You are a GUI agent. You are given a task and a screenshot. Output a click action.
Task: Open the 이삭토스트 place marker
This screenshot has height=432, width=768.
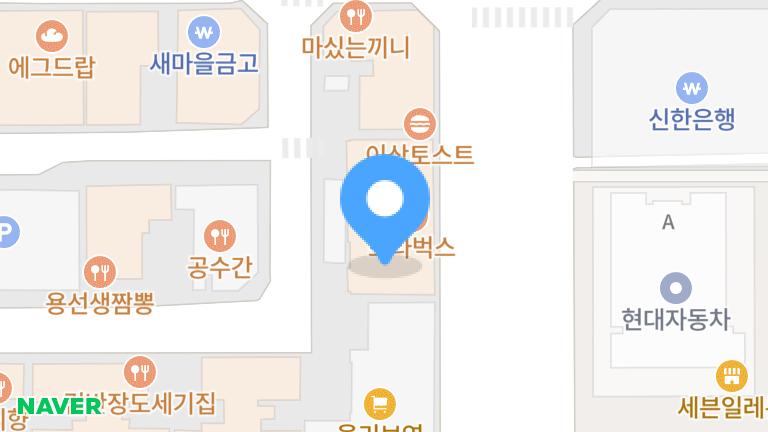click(420, 125)
